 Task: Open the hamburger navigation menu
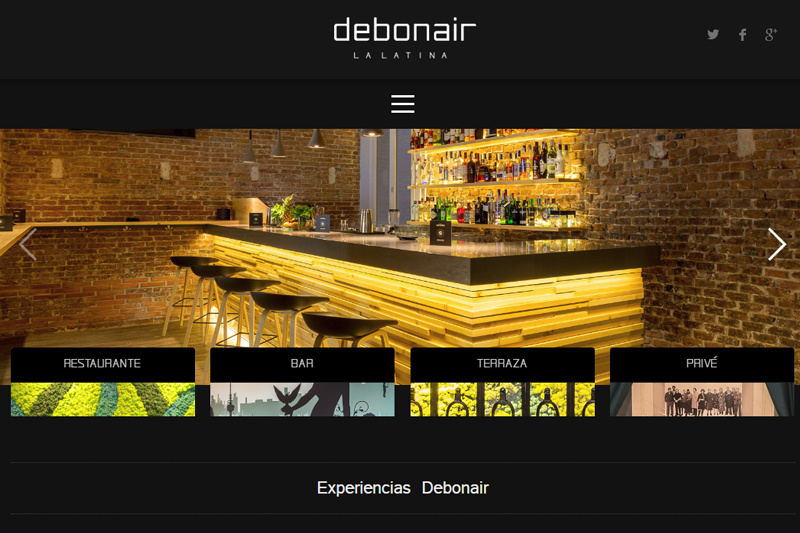[x=402, y=104]
